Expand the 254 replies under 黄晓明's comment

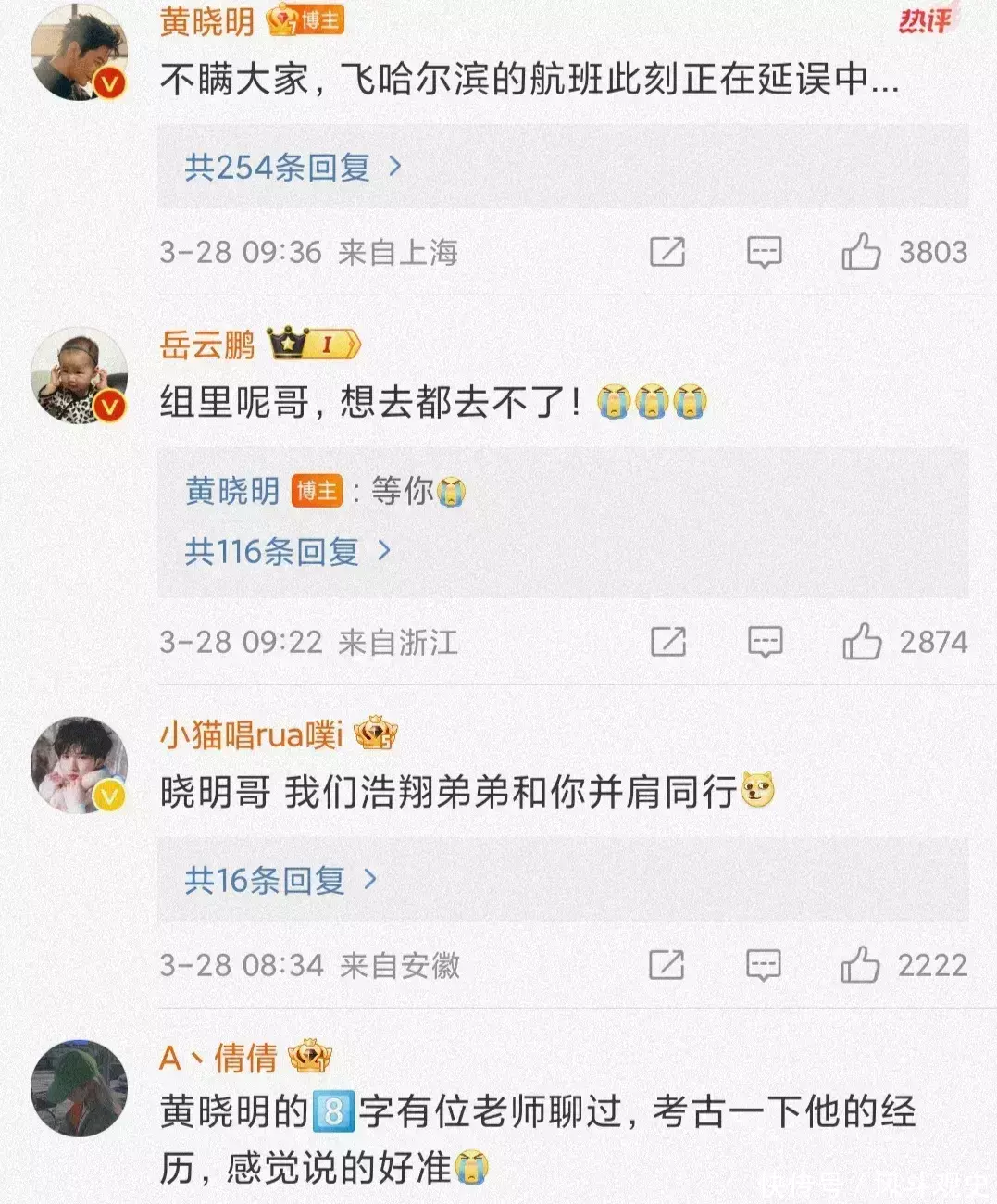[x=293, y=168]
